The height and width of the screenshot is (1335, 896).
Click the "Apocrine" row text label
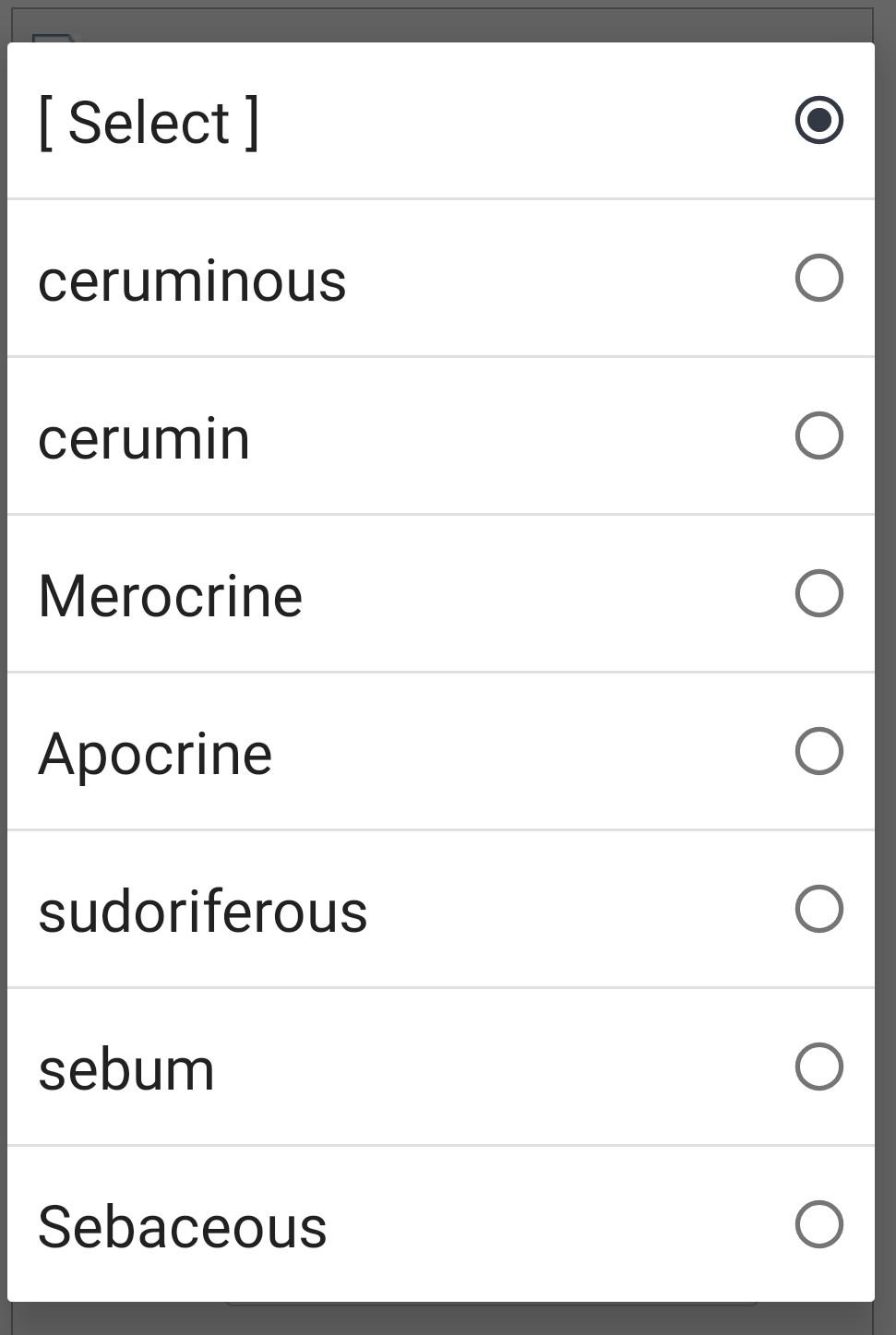(155, 752)
